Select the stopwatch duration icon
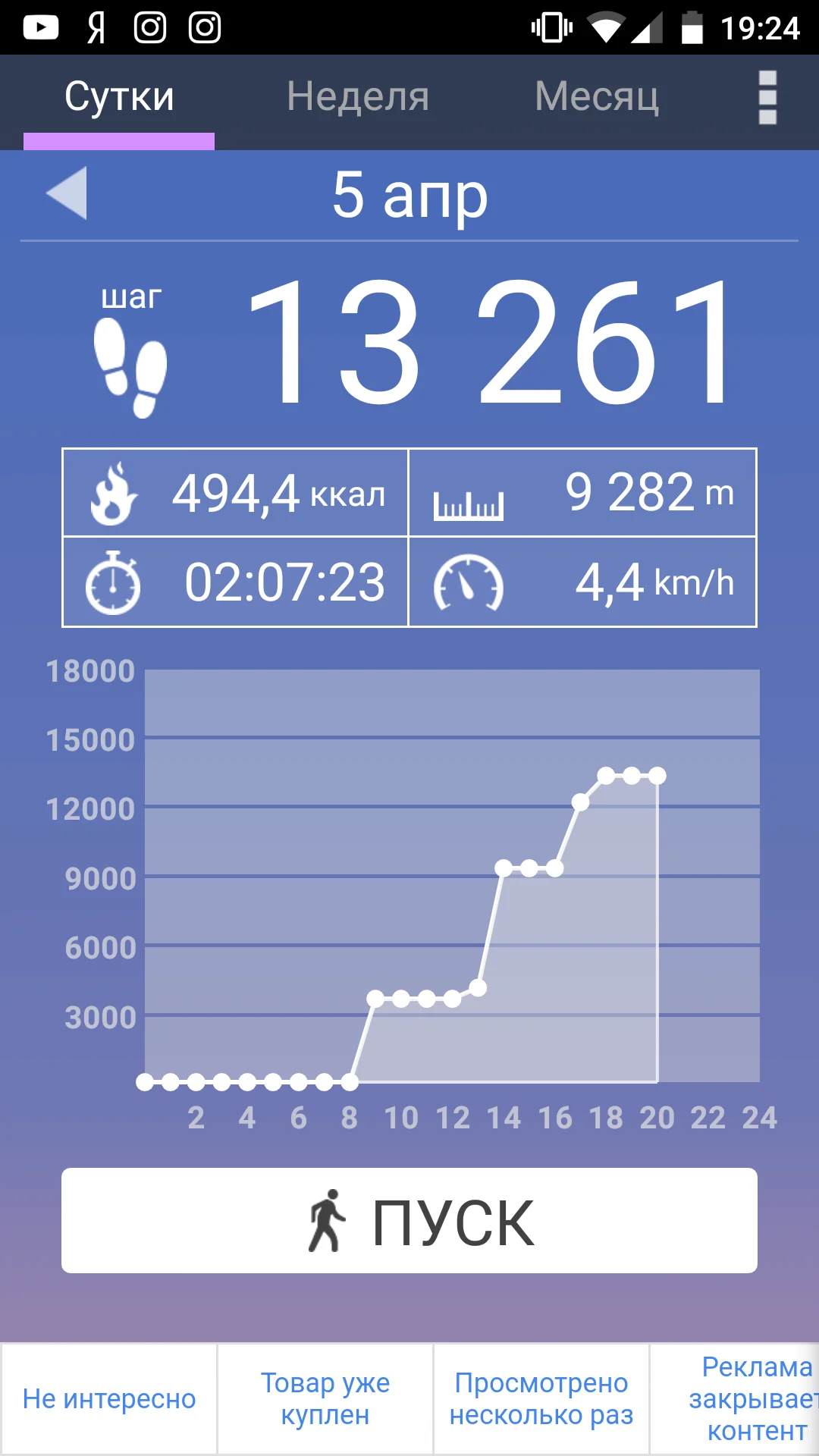This screenshot has width=819, height=1456. tap(112, 584)
